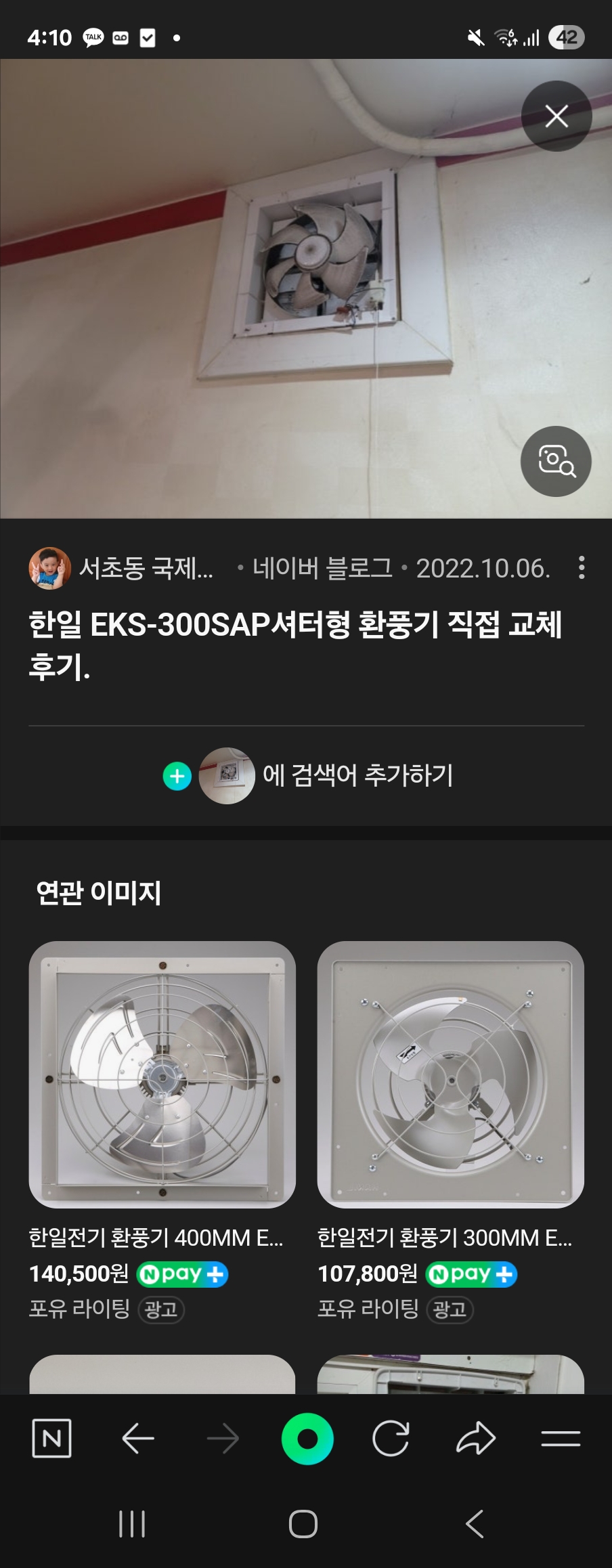Share this page

click(x=476, y=1438)
